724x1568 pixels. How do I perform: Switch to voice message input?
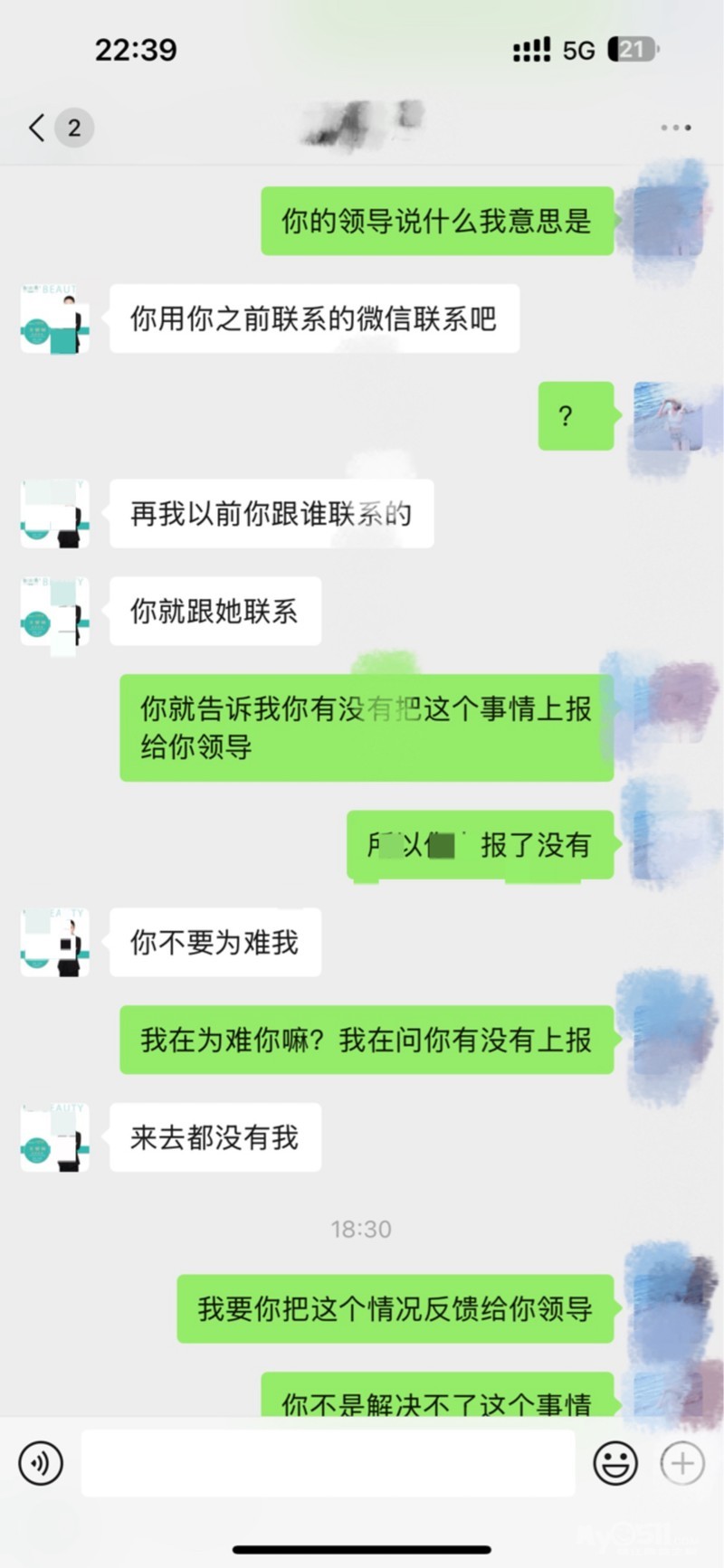[x=41, y=1463]
